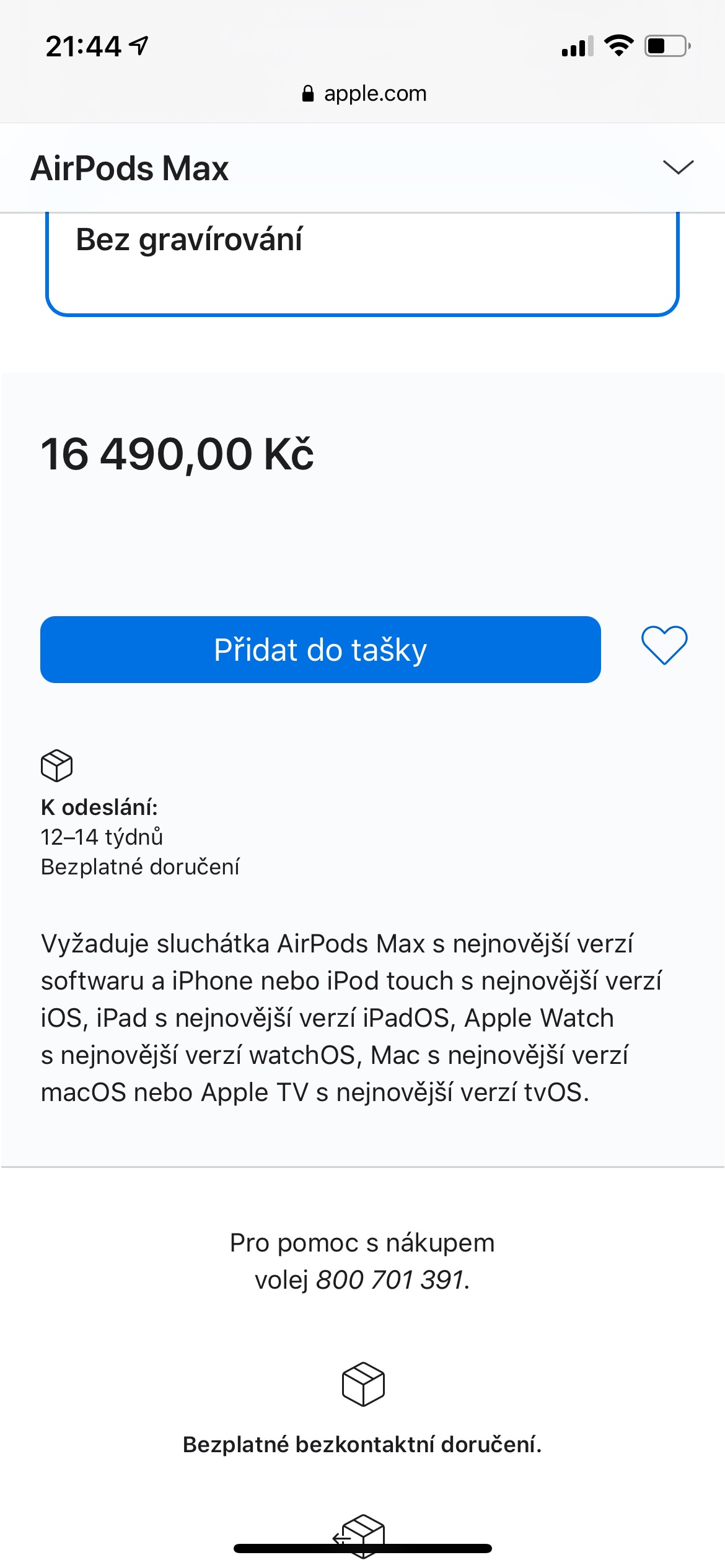Tap the AirPods Max title in the header

click(130, 167)
